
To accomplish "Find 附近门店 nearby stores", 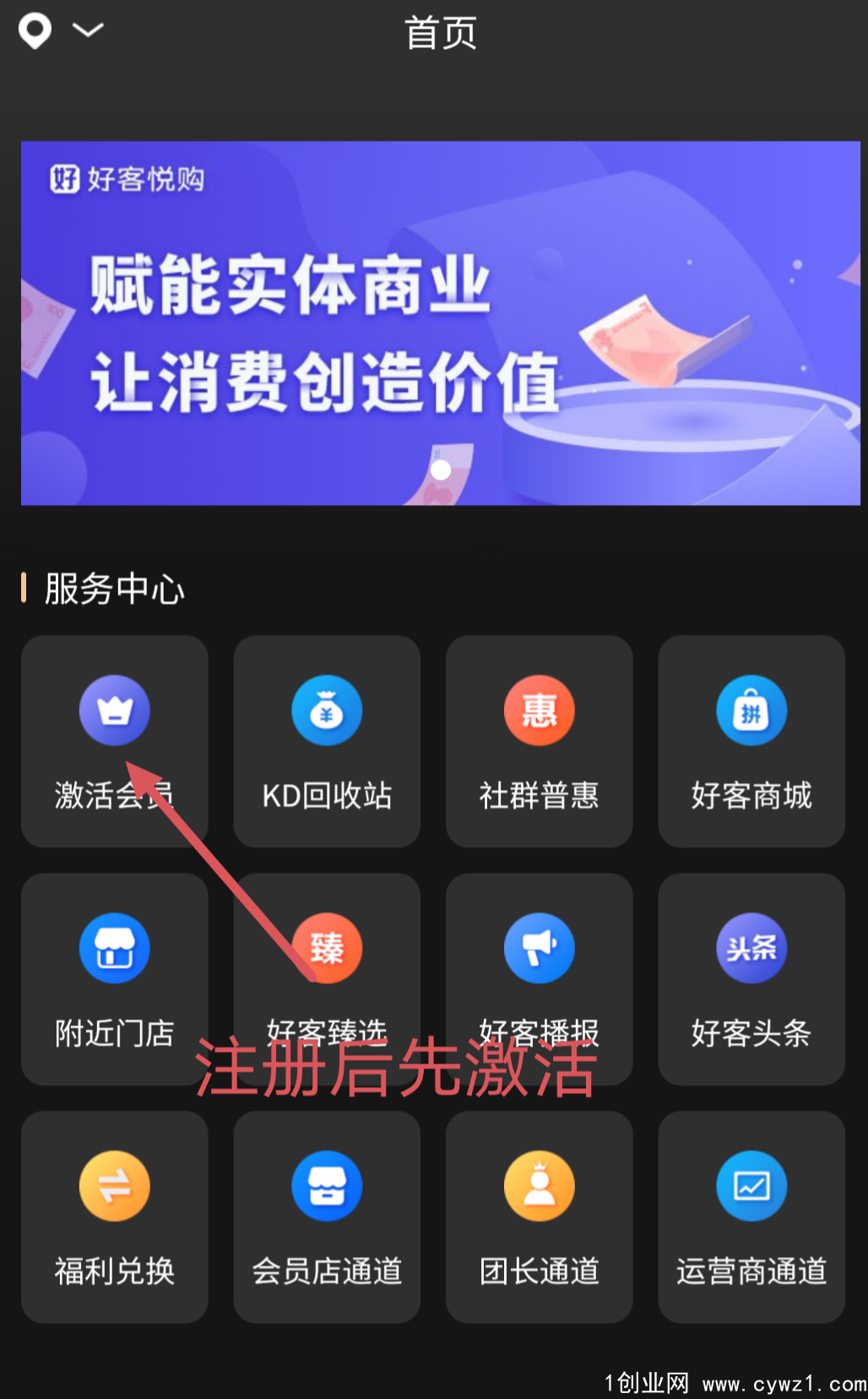I will [x=115, y=978].
